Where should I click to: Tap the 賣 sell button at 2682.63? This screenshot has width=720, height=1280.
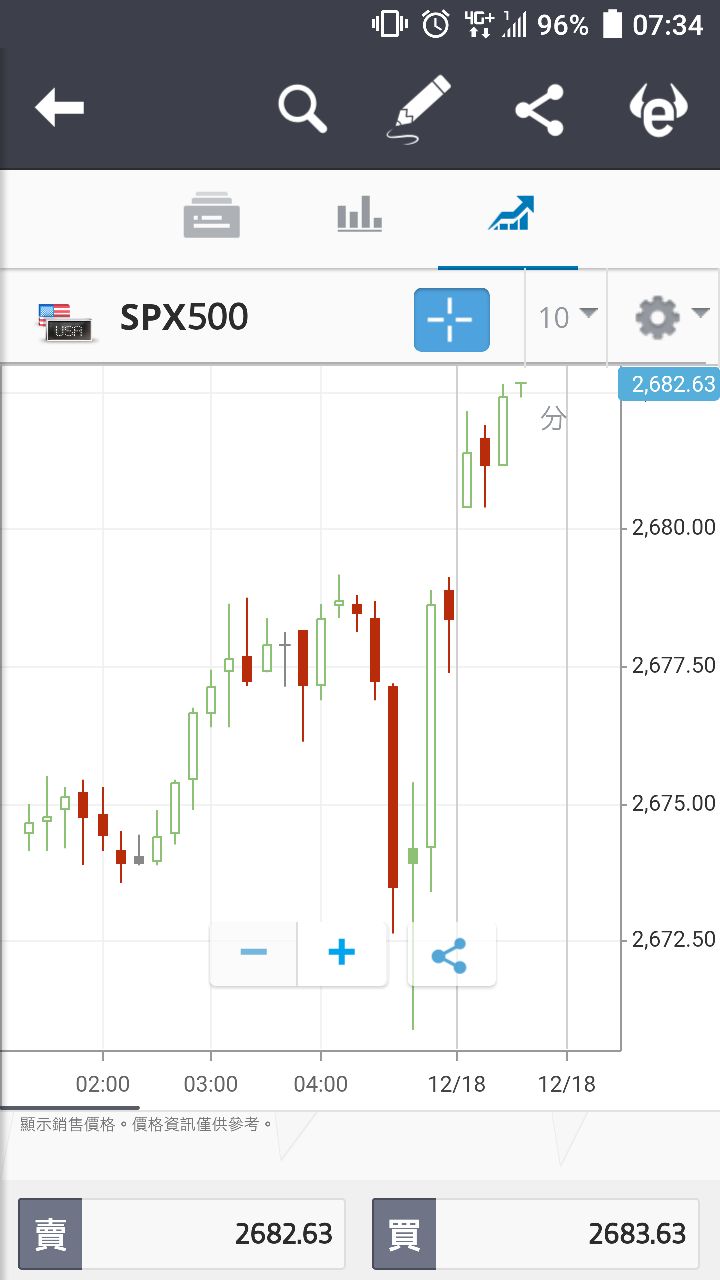[x=182, y=1234]
